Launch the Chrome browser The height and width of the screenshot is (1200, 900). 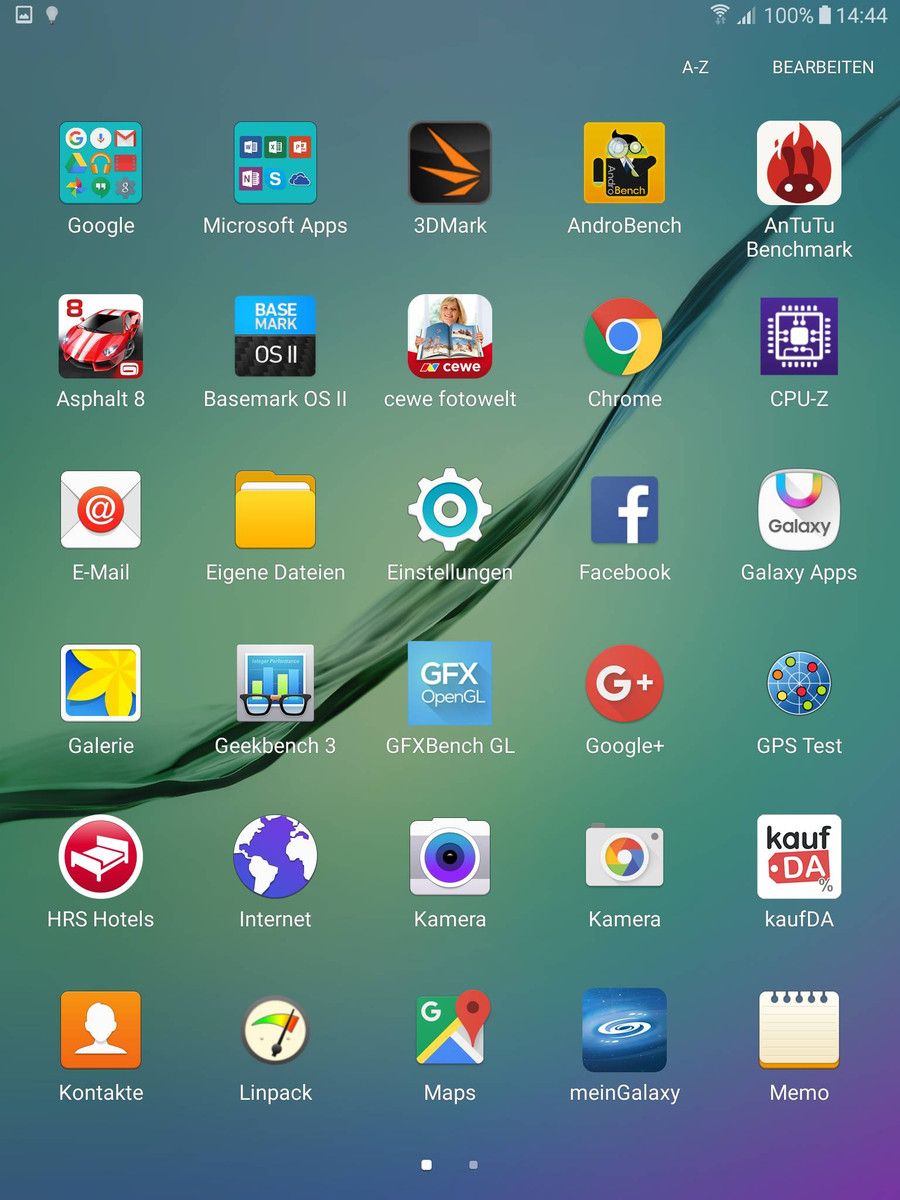(624, 336)
